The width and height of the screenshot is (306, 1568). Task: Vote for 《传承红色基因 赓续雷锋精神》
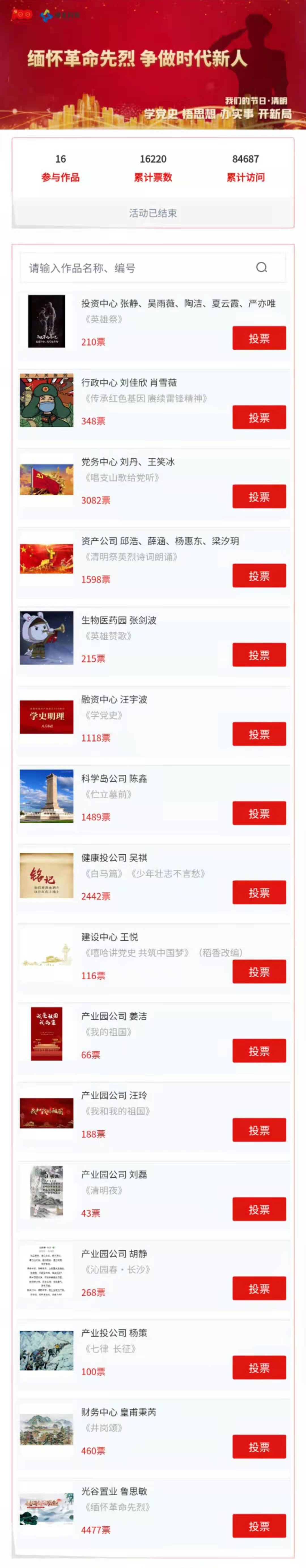click(x=259, y=418)
